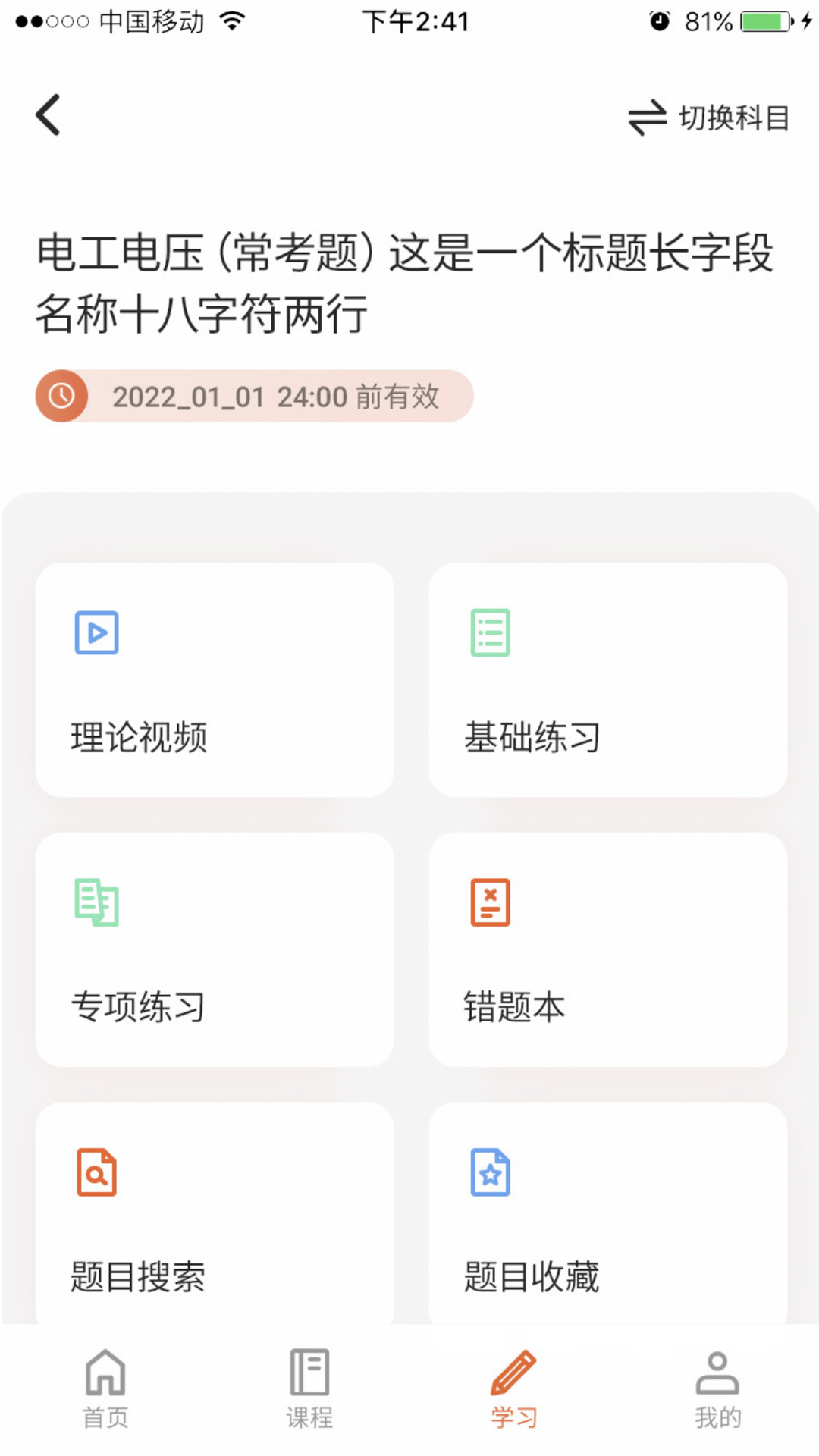
Task: Click the 2022_01_01 validity date badge
Action: [254, 395]
